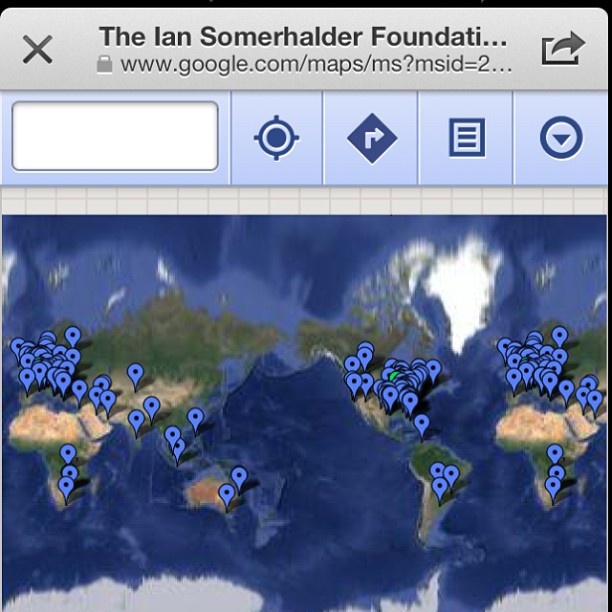Open the directions button
The image size is (612, 612).
(x=371, y=138)
